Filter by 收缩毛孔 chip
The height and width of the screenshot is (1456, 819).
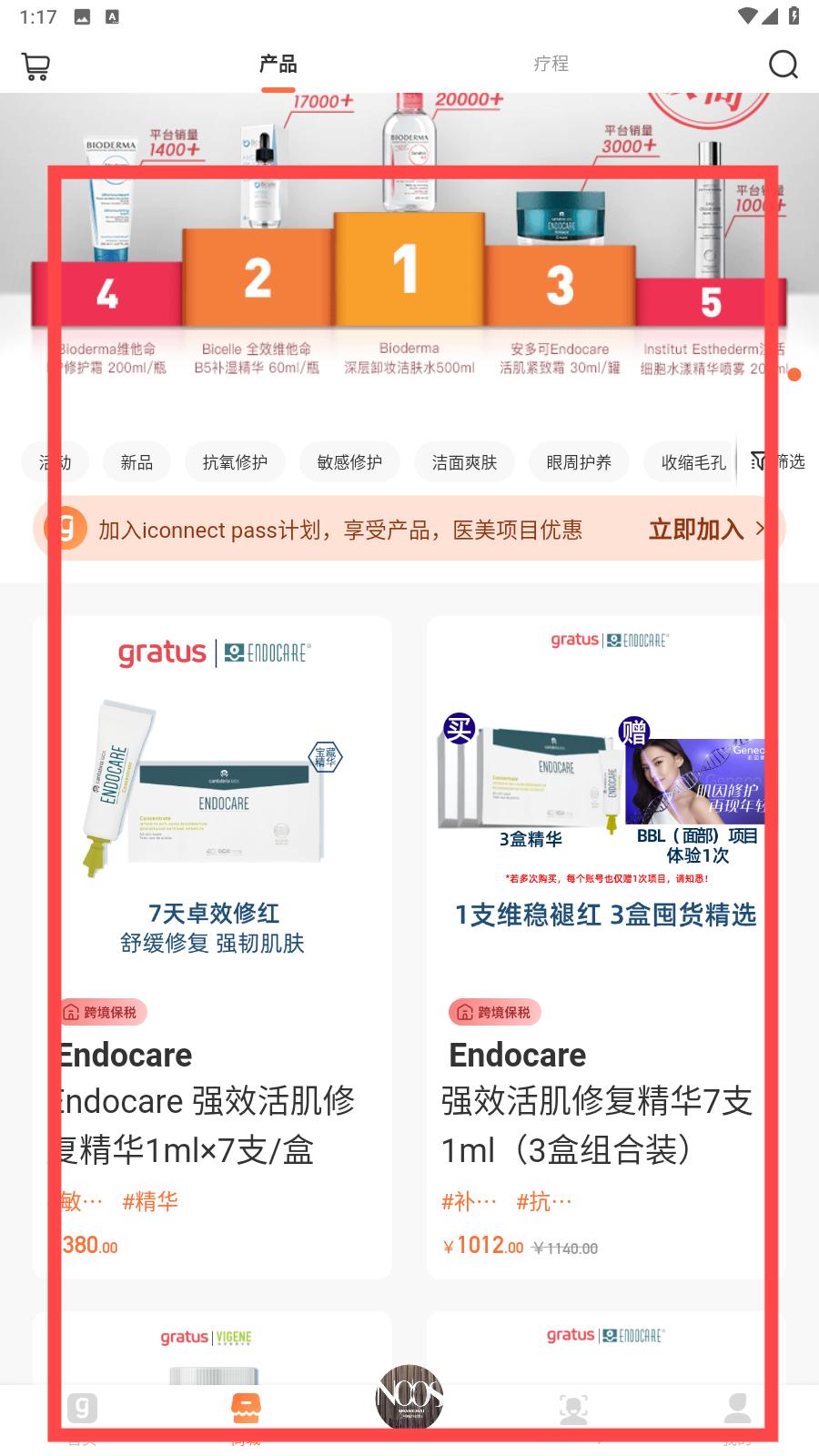[x=693, y=462]
